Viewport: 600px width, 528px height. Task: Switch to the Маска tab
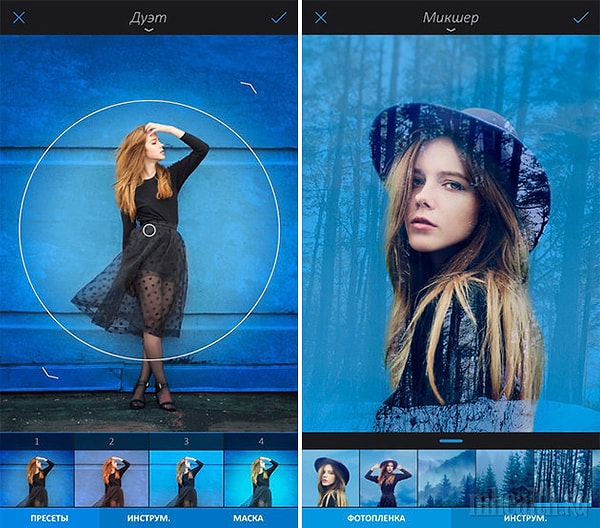(x=248, y=518)
